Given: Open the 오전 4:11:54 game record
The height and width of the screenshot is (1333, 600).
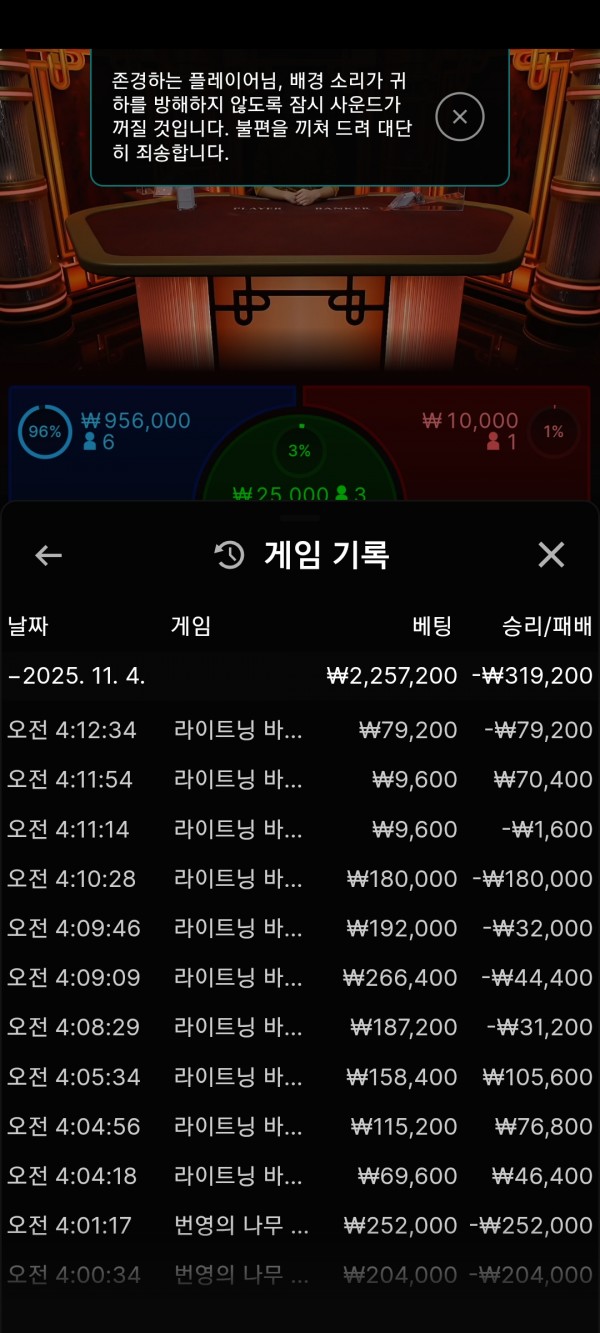Looking at the screenshot, I should 299,780.
